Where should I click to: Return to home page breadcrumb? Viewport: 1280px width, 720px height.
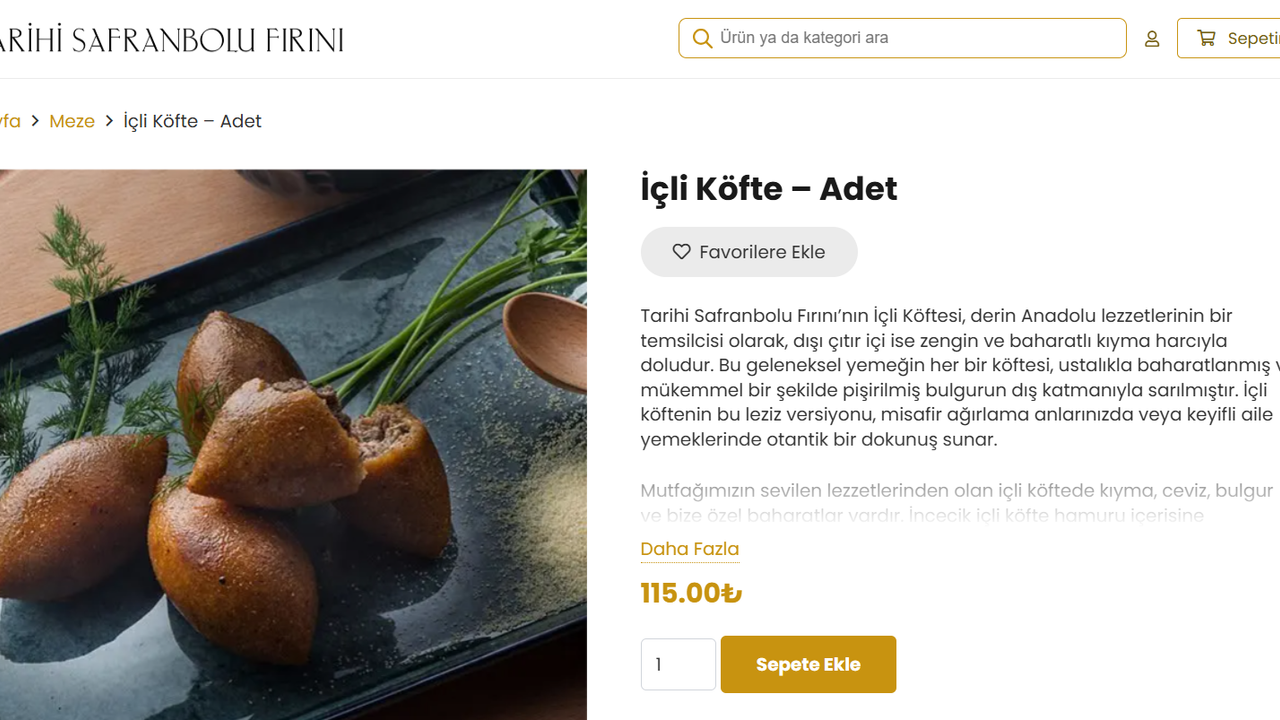9,121
